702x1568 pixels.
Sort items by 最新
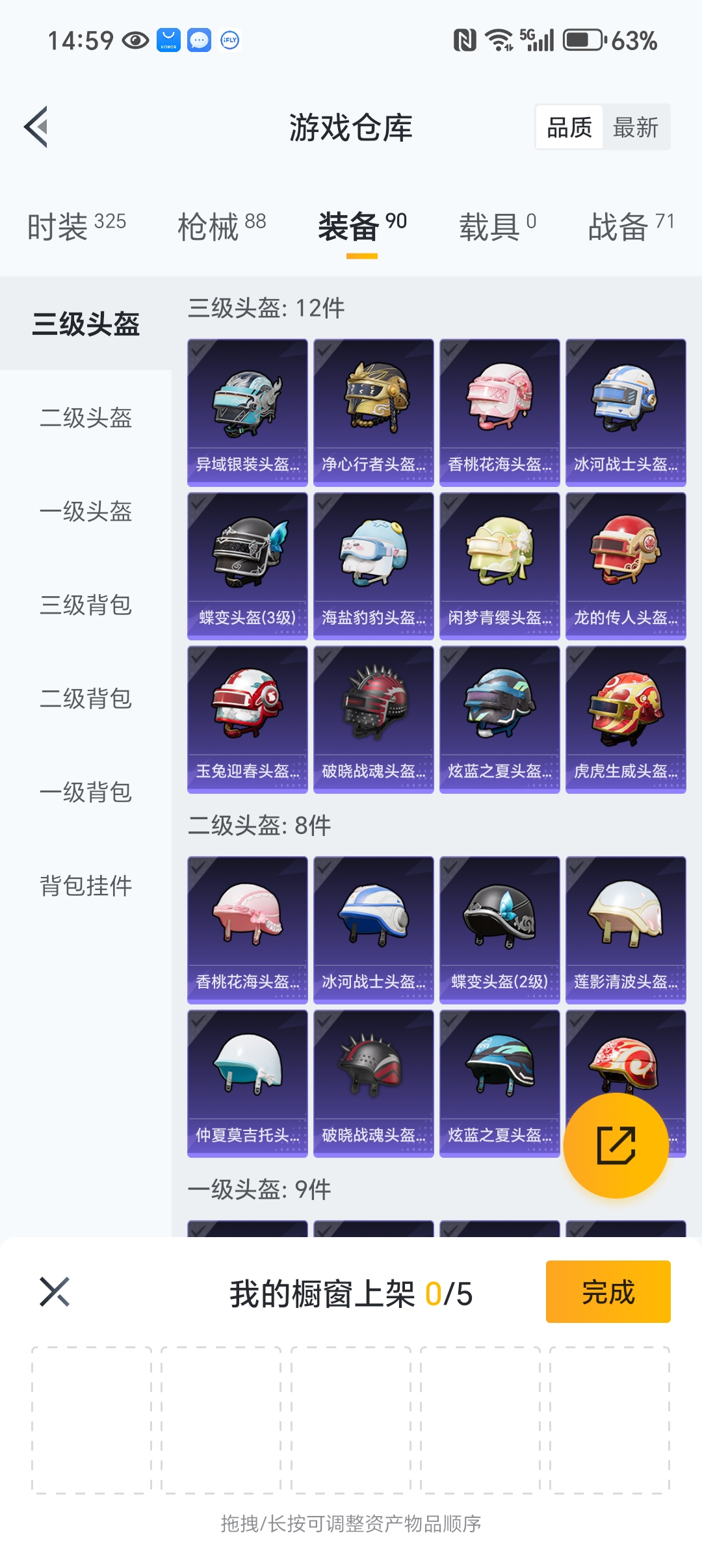click(635, 127)
